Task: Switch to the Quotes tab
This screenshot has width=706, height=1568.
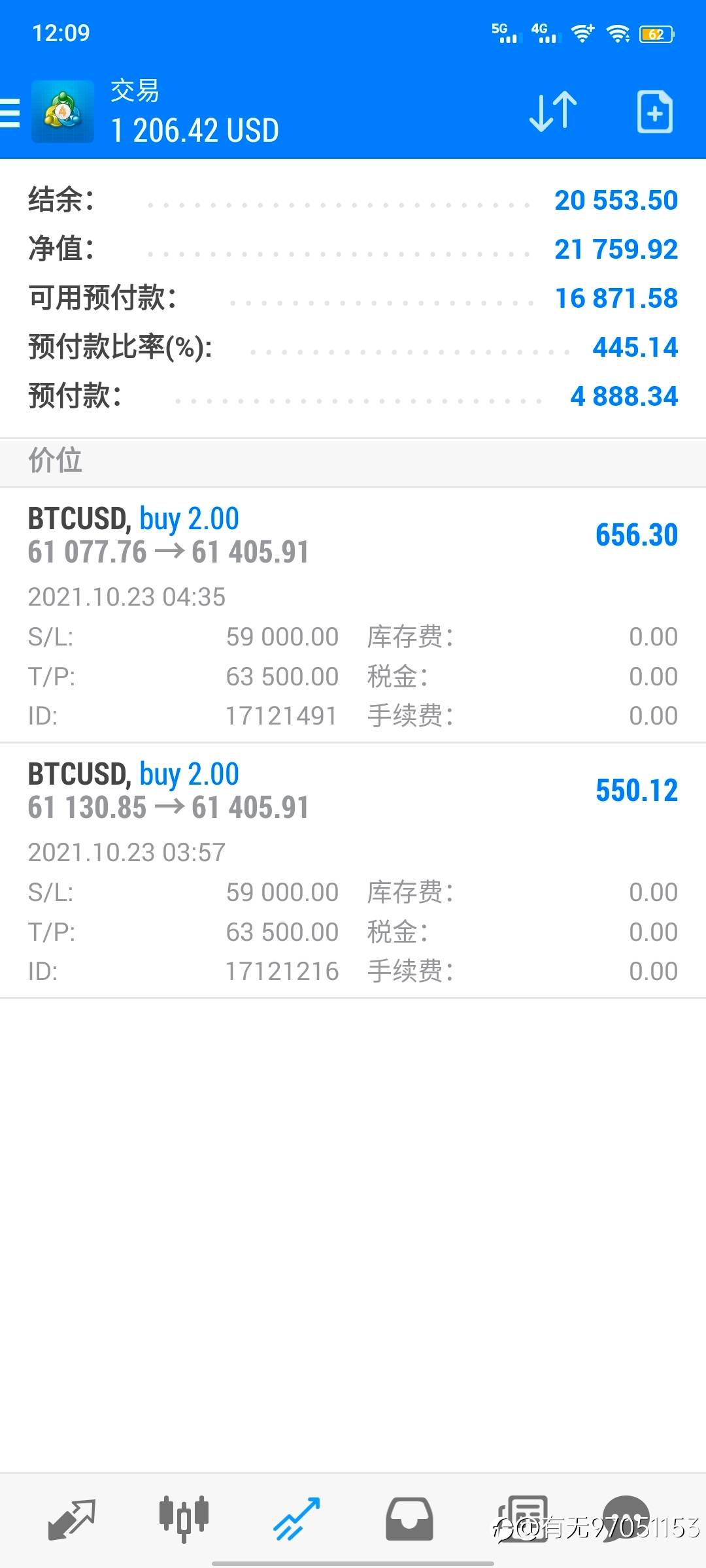Action: click(x=72, y=1518)
